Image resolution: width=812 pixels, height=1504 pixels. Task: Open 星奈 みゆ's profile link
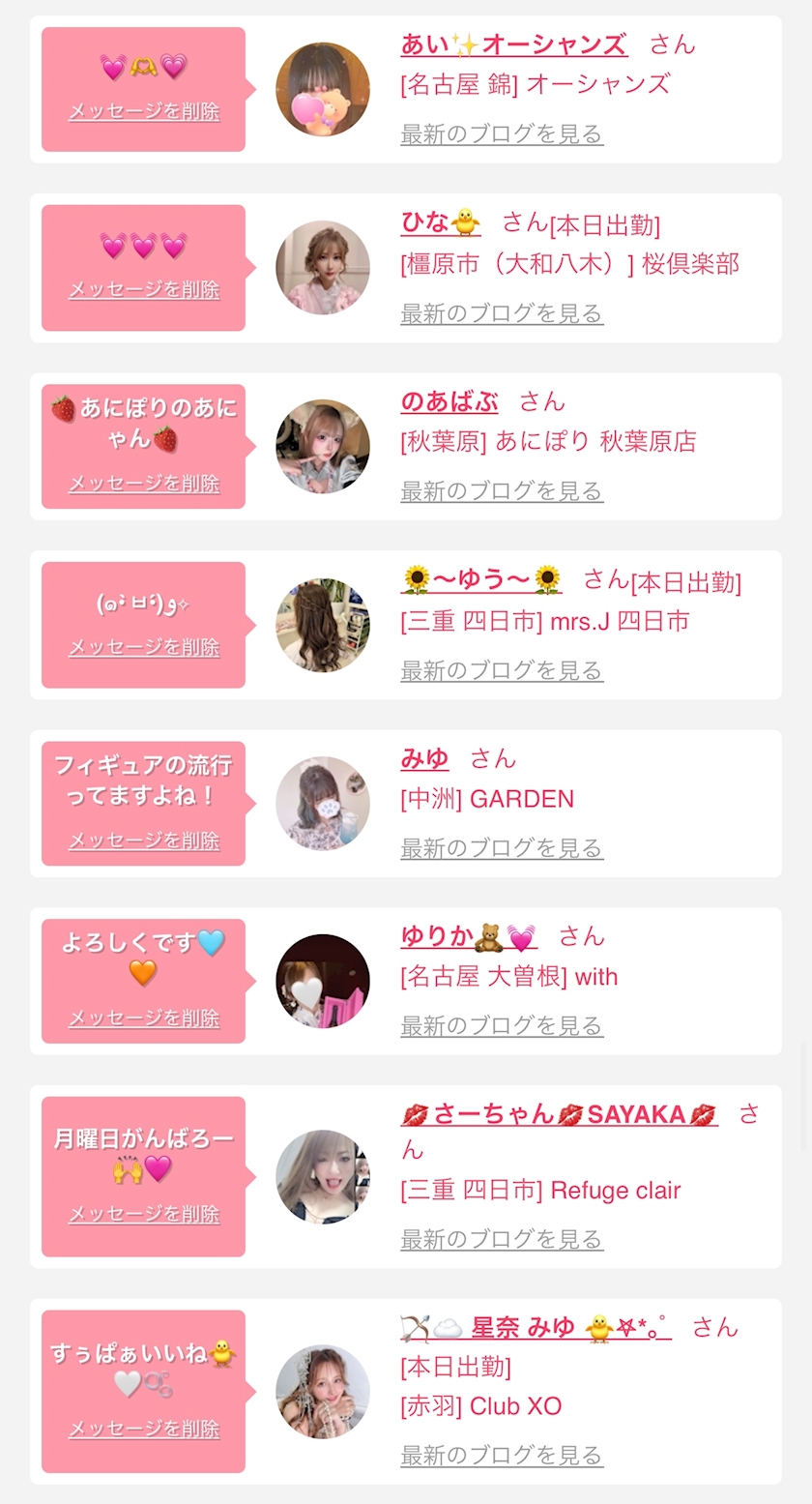(x=536, y=1328)
